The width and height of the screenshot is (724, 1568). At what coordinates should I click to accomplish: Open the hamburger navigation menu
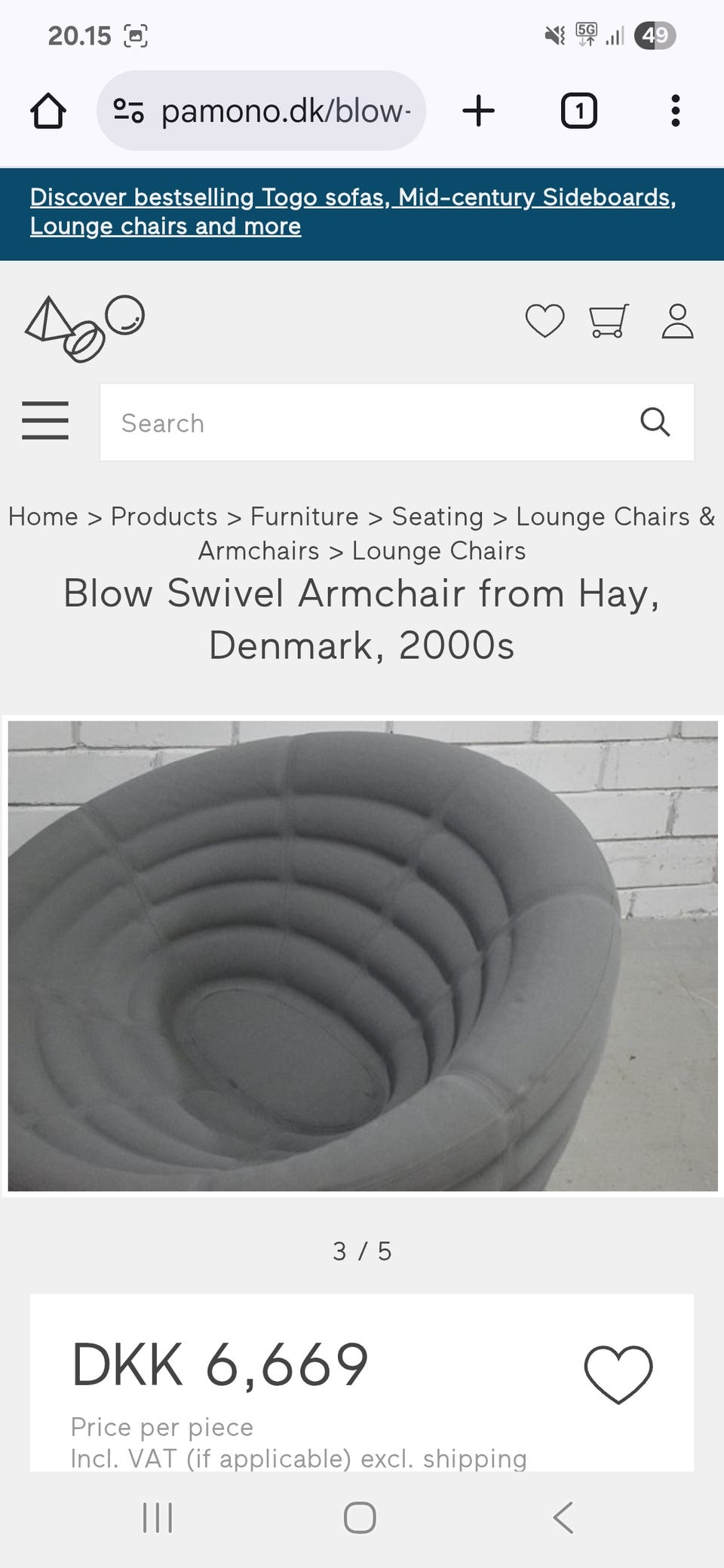point(45,421)
